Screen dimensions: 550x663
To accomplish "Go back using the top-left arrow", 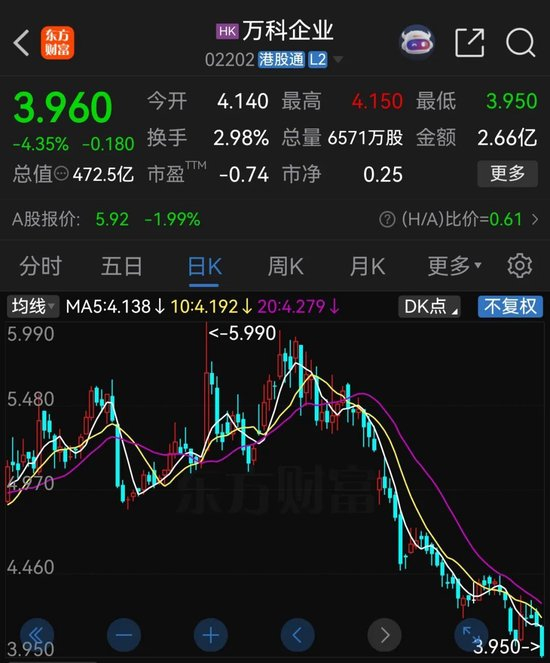I will point(22,43).
